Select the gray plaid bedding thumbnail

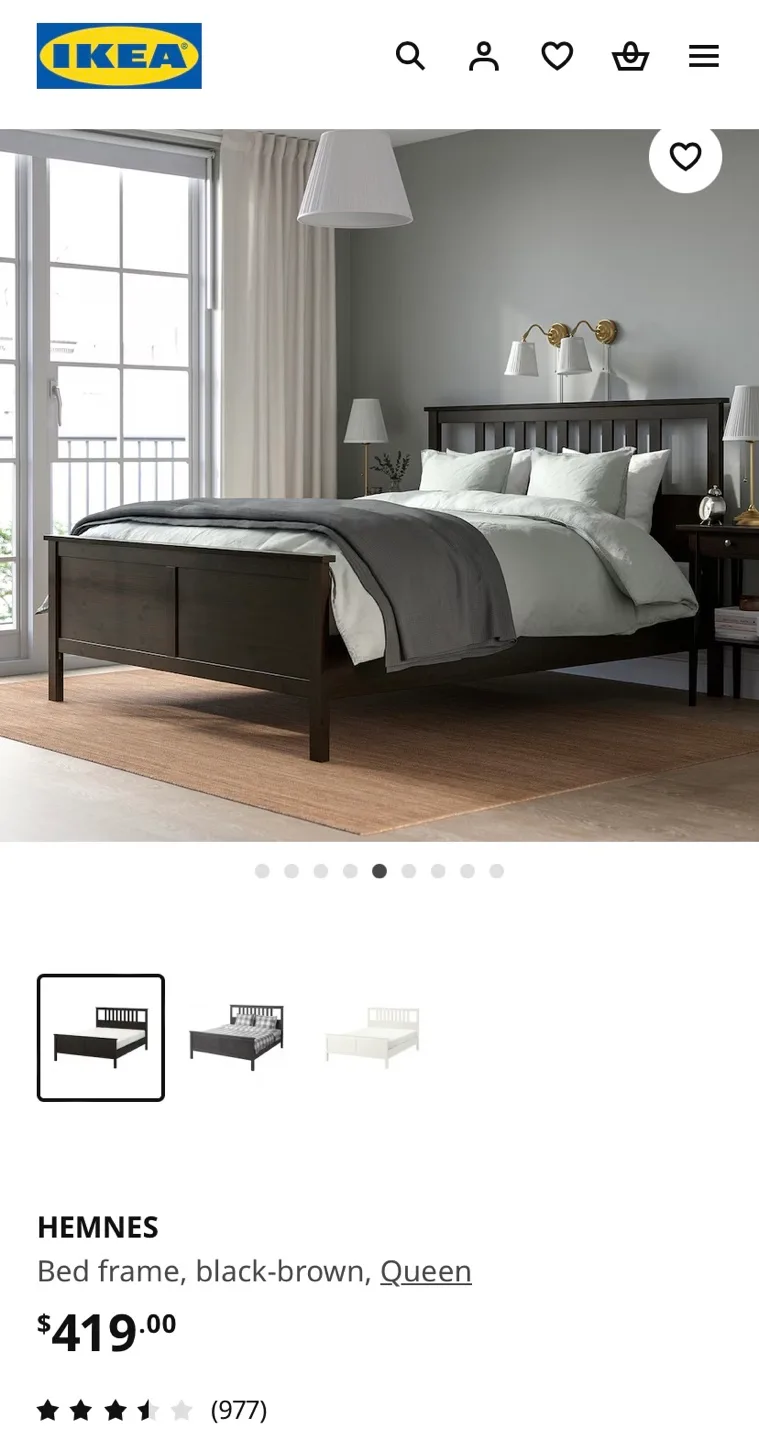(x=237, y=1036)
